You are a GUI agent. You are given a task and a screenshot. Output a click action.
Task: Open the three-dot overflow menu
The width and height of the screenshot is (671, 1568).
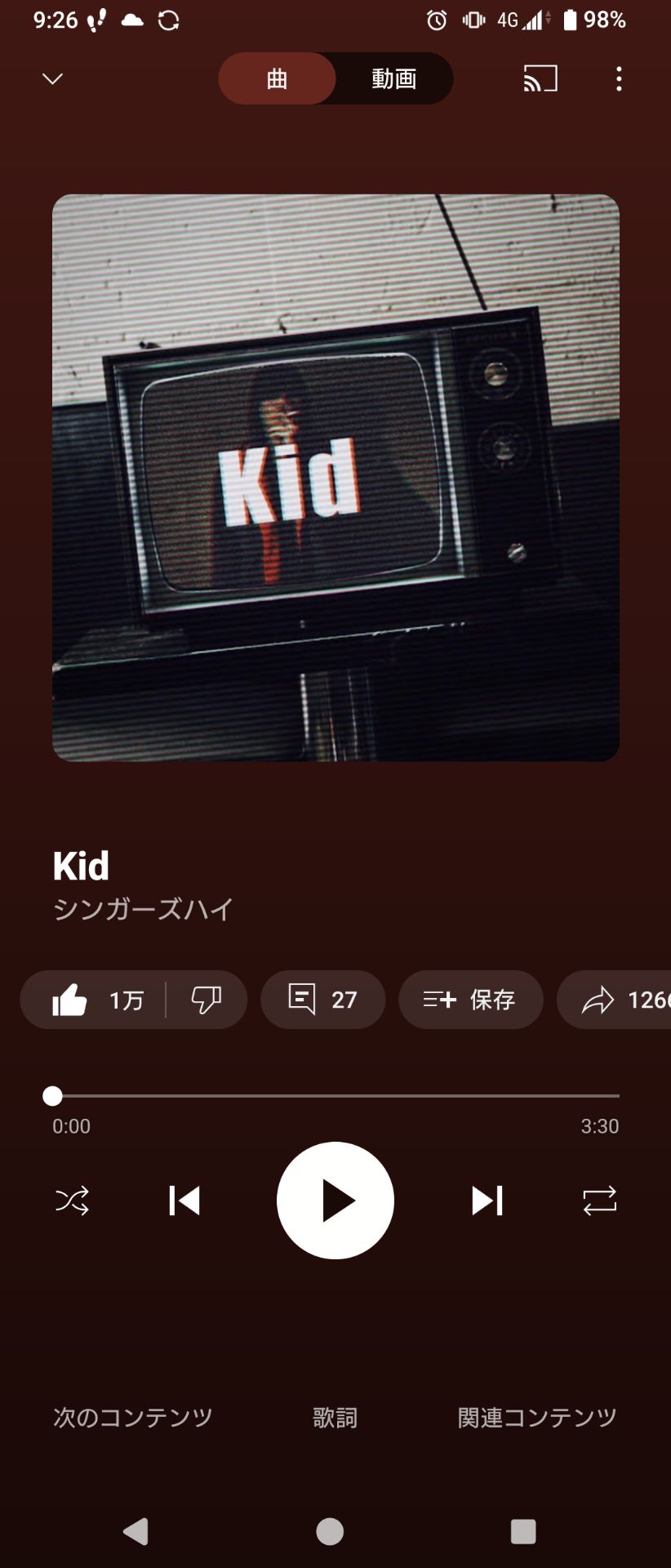pos(619,78)
